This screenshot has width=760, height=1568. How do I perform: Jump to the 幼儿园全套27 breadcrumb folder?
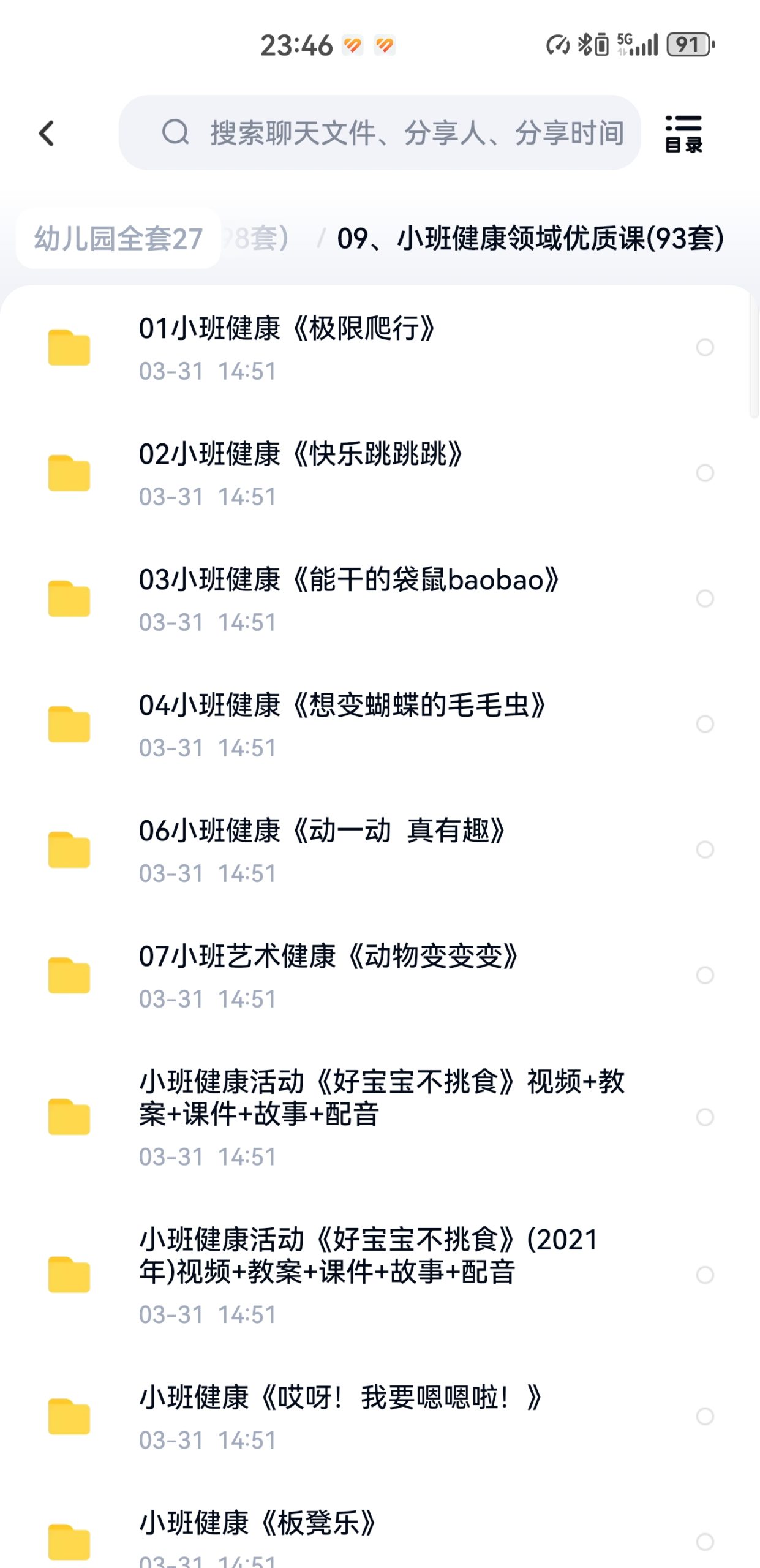pyautogui.click(x=118, y=238)
